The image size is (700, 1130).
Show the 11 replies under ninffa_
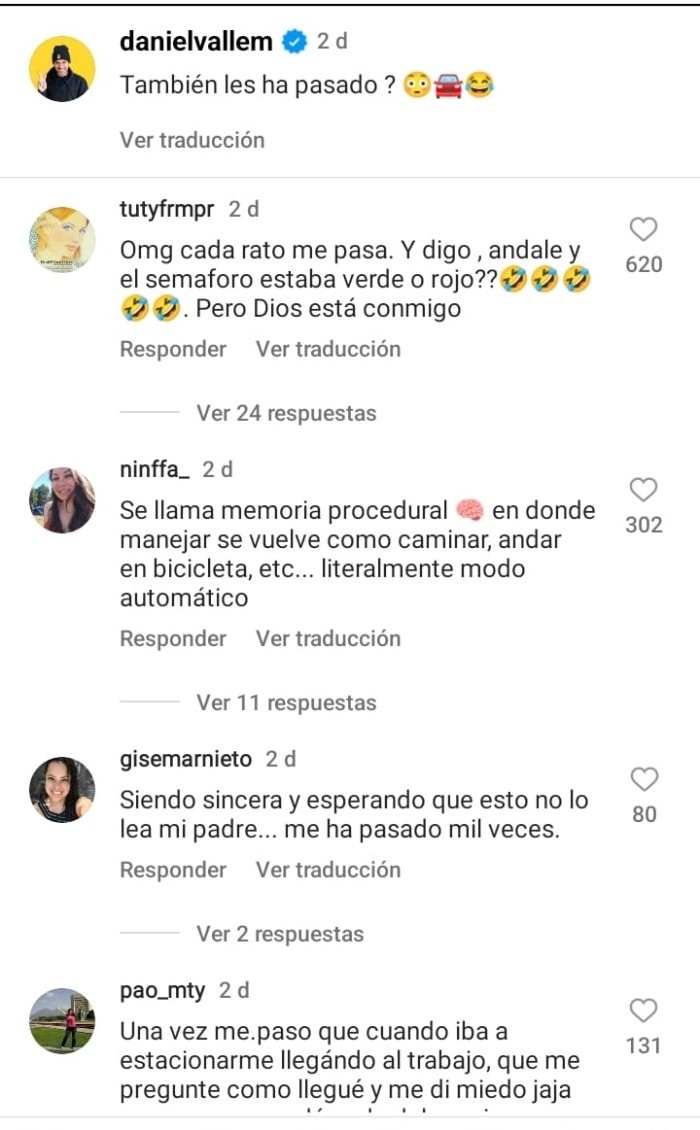pos(286,703)
